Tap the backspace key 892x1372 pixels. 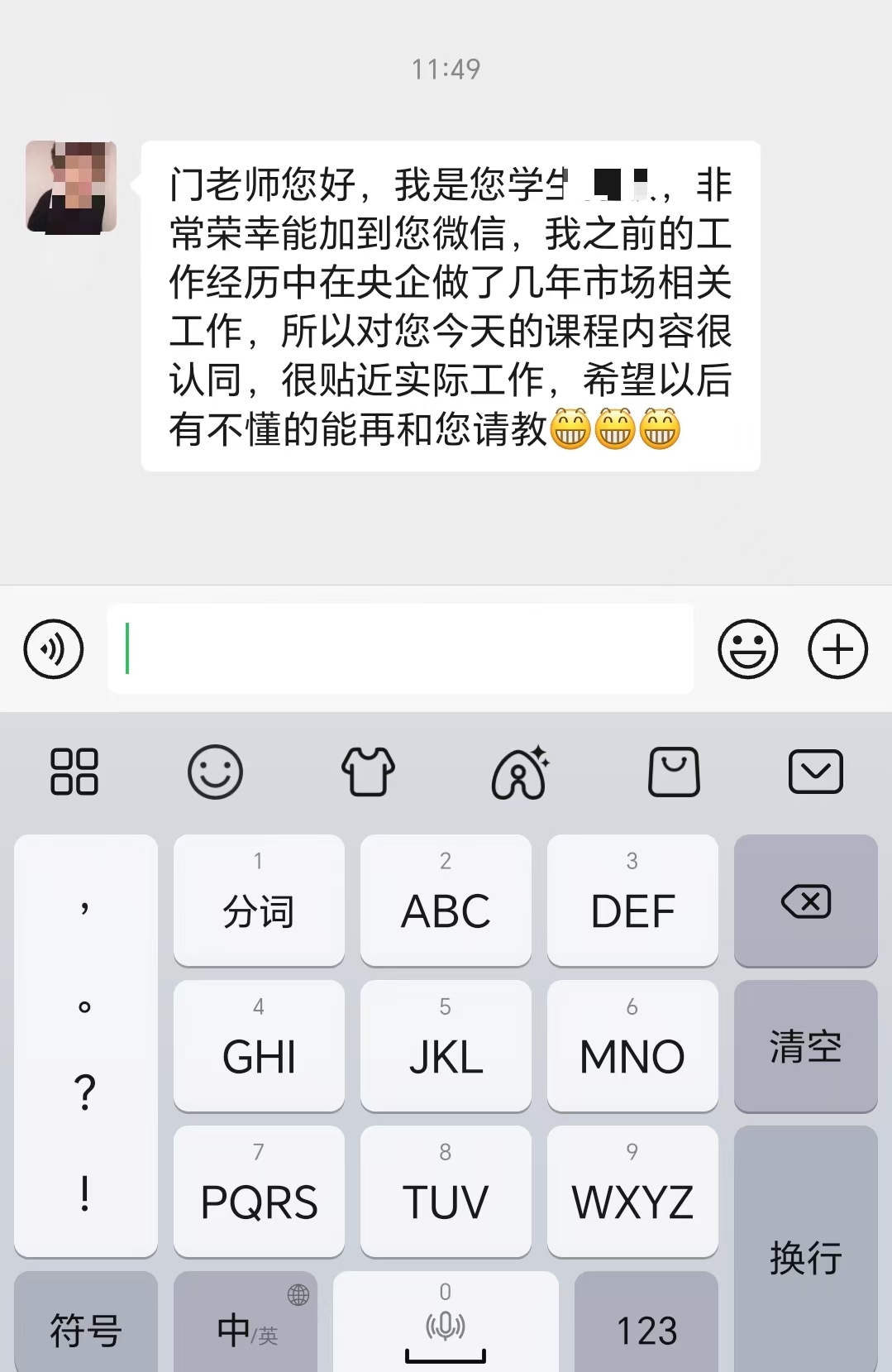coord(805,901)
